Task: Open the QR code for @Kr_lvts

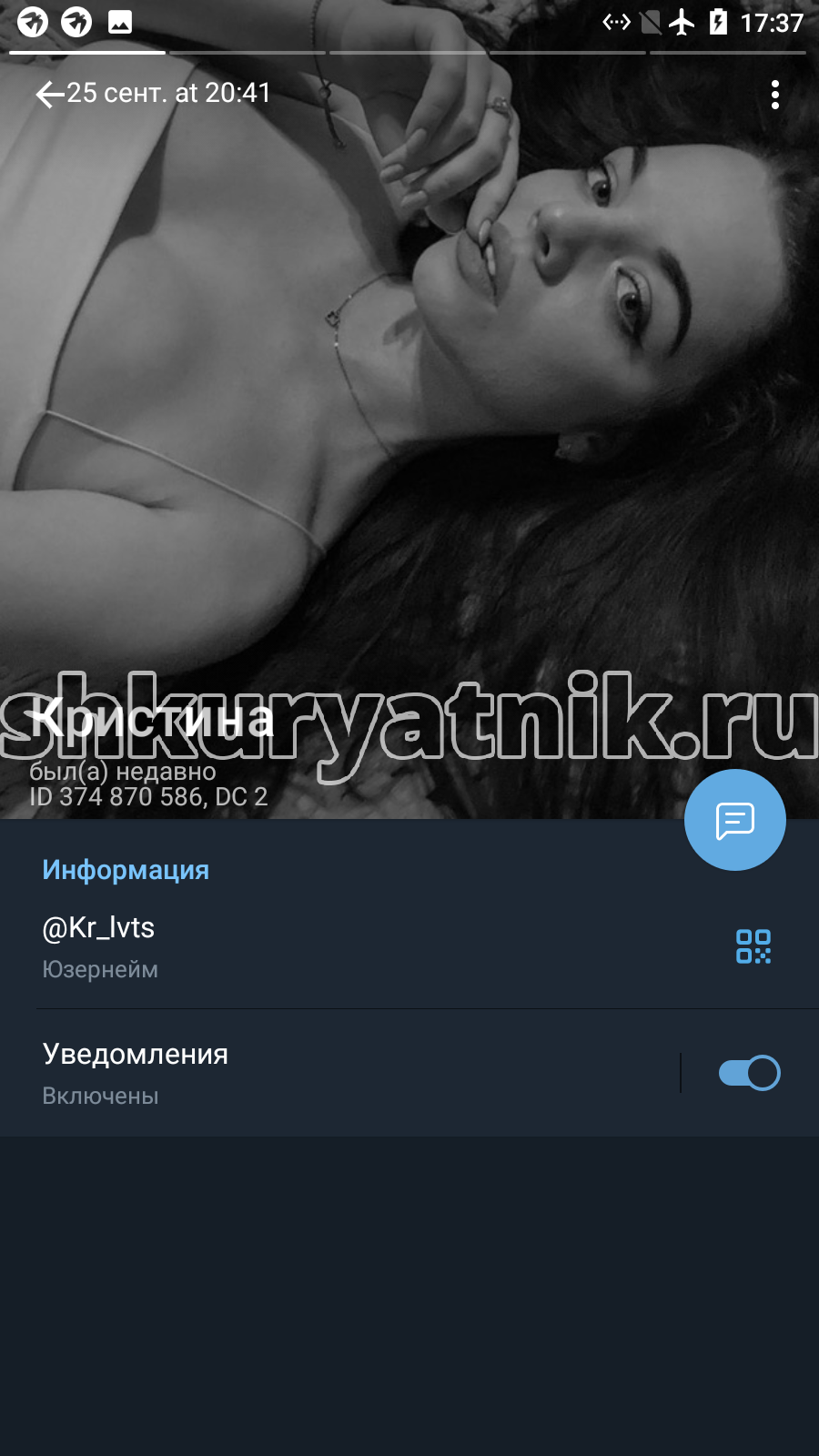Action: [x=753, y=946]
